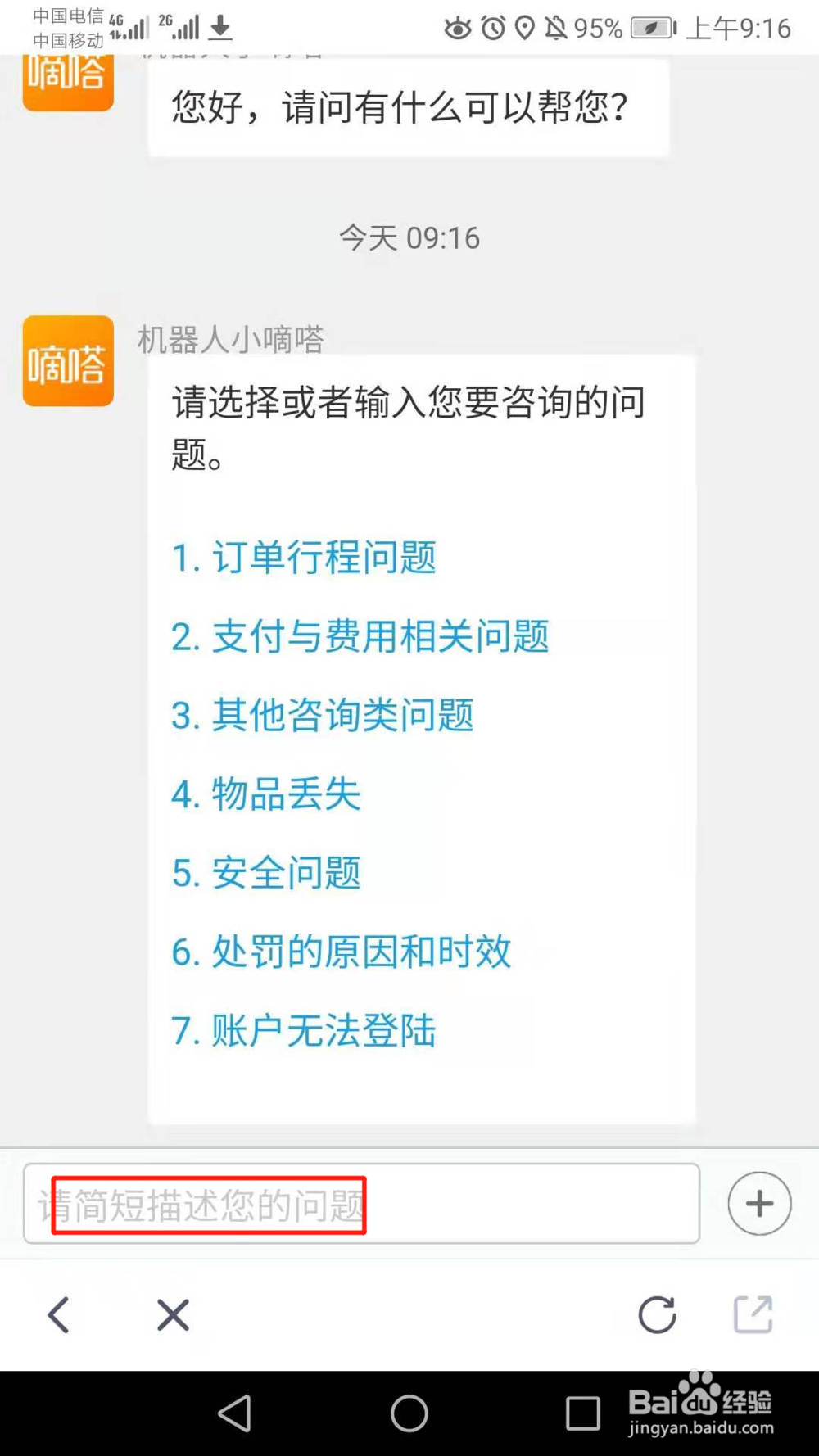Choose 其他咨询类问题

click(324, 716)
